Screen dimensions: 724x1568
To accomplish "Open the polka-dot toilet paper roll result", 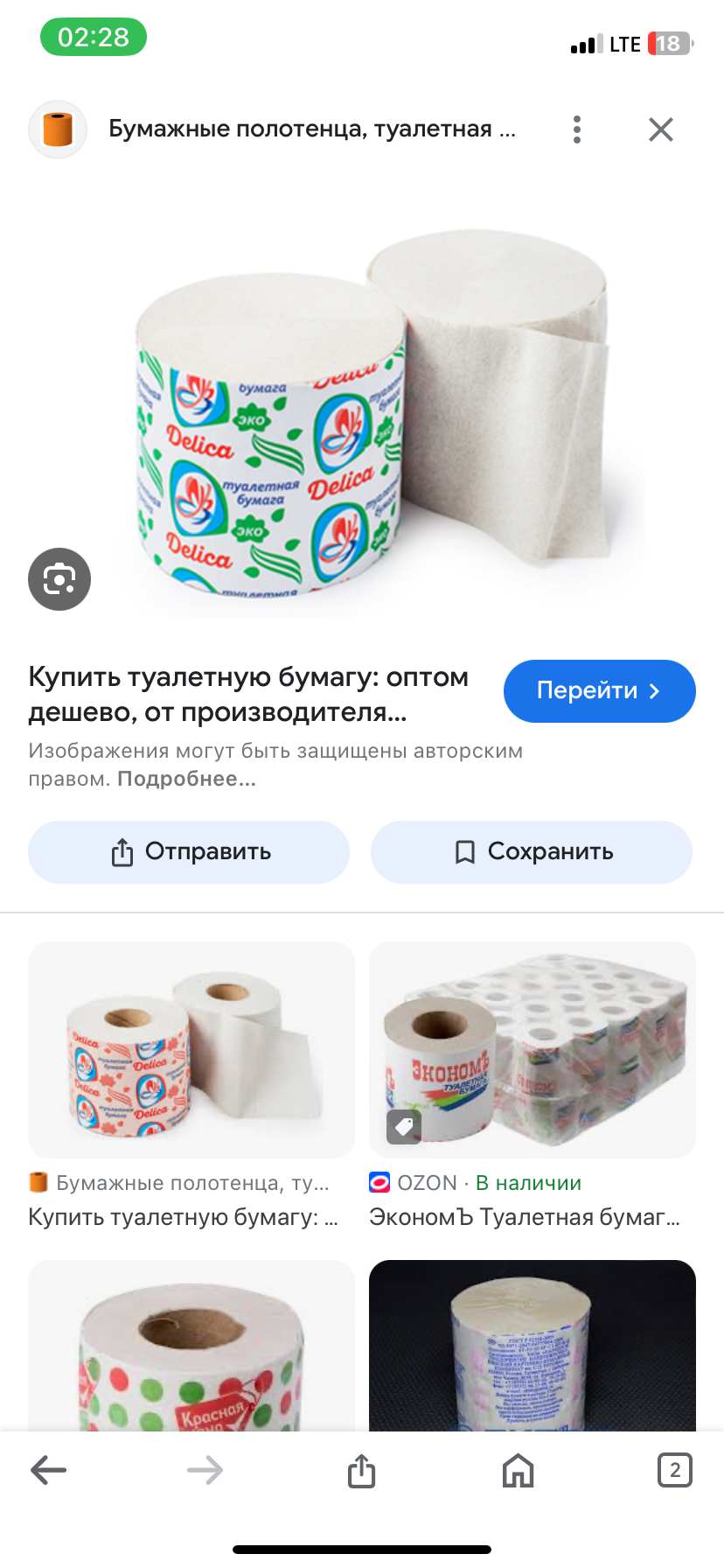I will (191, 1346).
